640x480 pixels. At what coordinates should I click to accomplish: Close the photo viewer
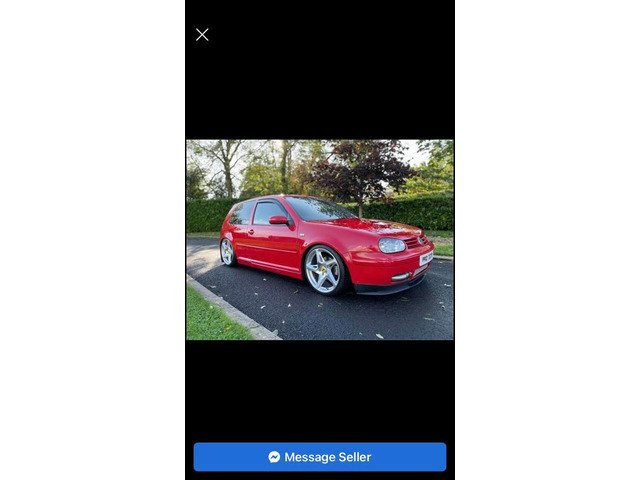pyautogui.click(x=202, y=35)
